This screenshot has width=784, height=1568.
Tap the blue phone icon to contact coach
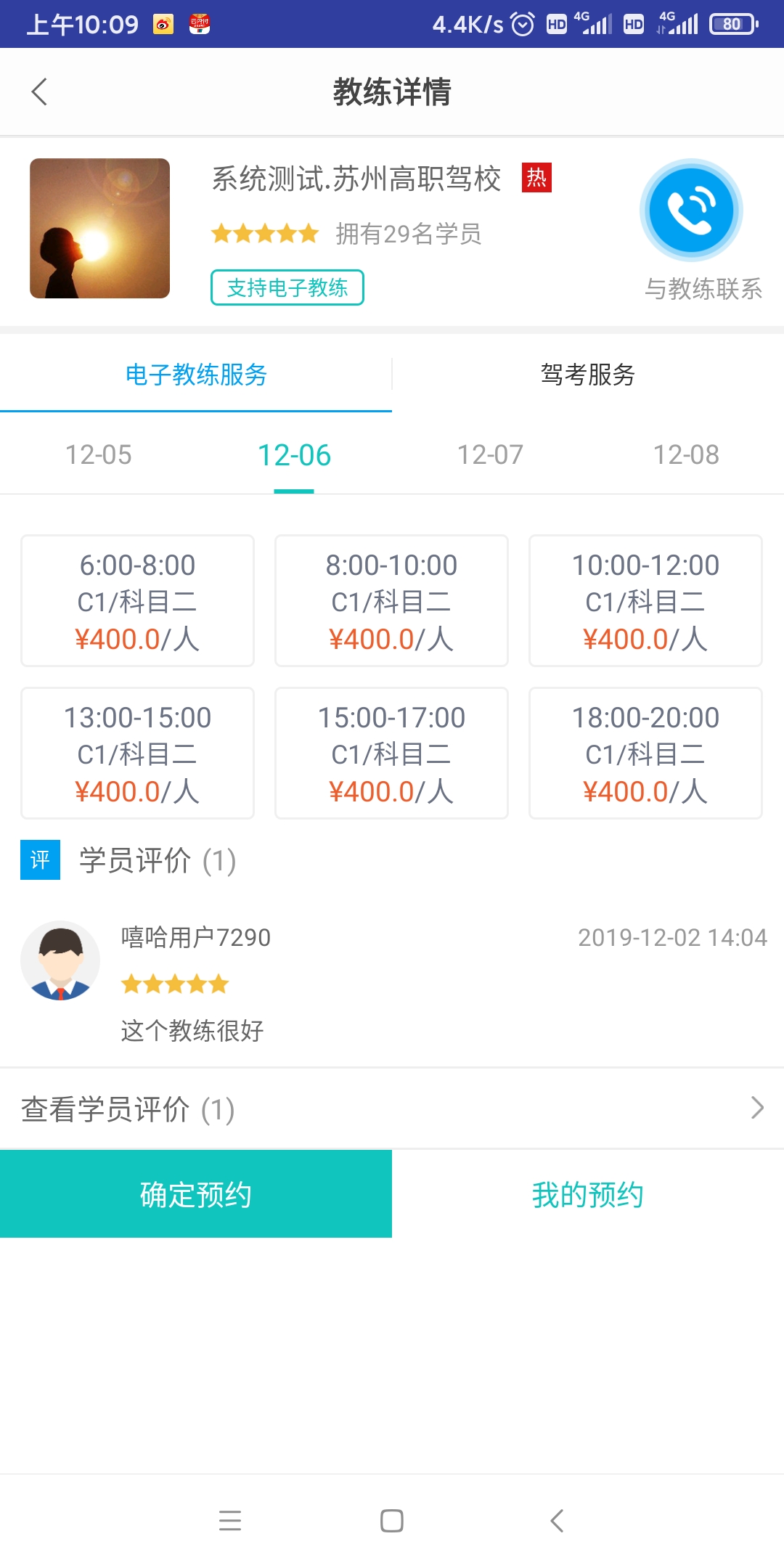(691, 210)
